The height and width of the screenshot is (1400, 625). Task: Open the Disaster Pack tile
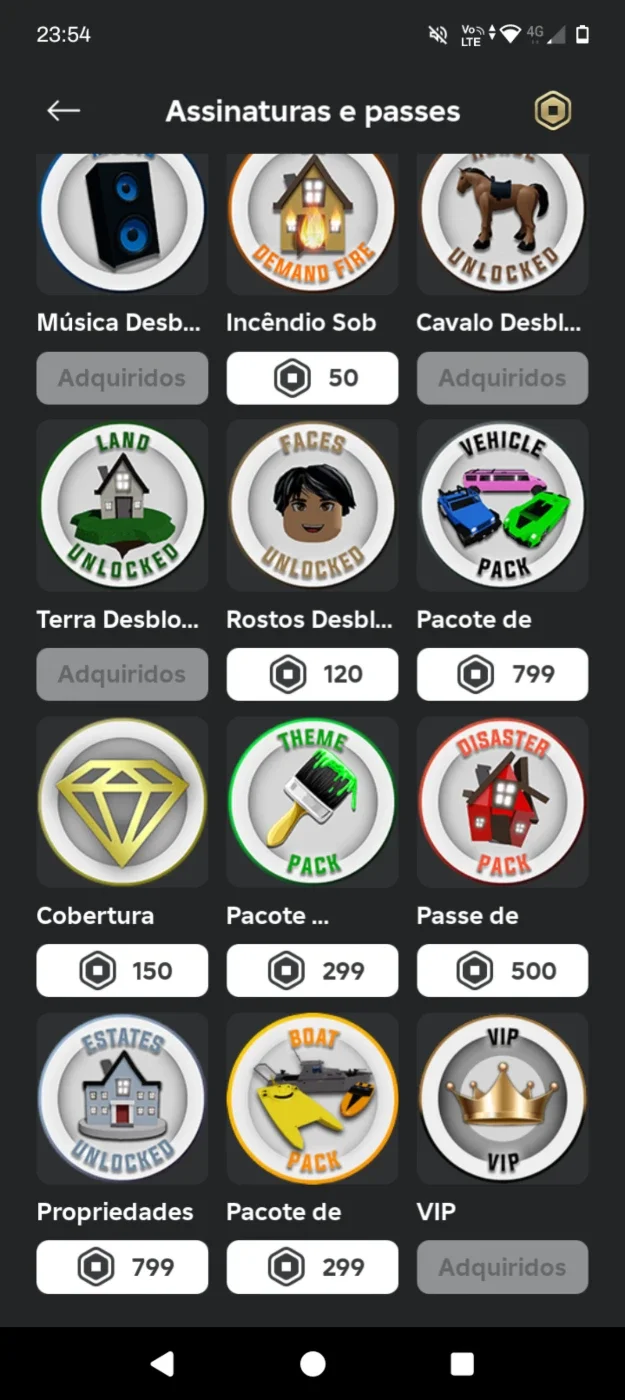(x=502, y=801)
